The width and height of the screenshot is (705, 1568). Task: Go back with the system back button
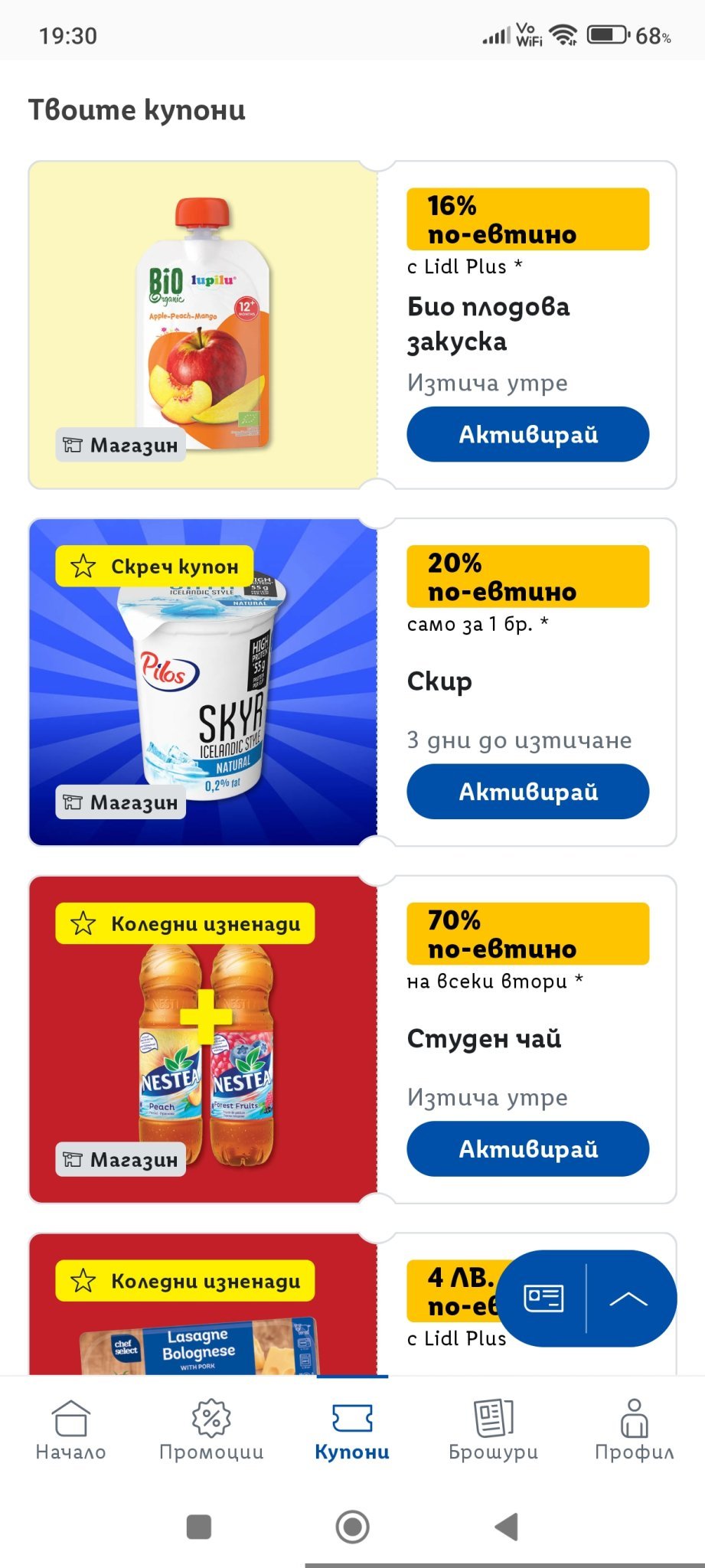506,1527
